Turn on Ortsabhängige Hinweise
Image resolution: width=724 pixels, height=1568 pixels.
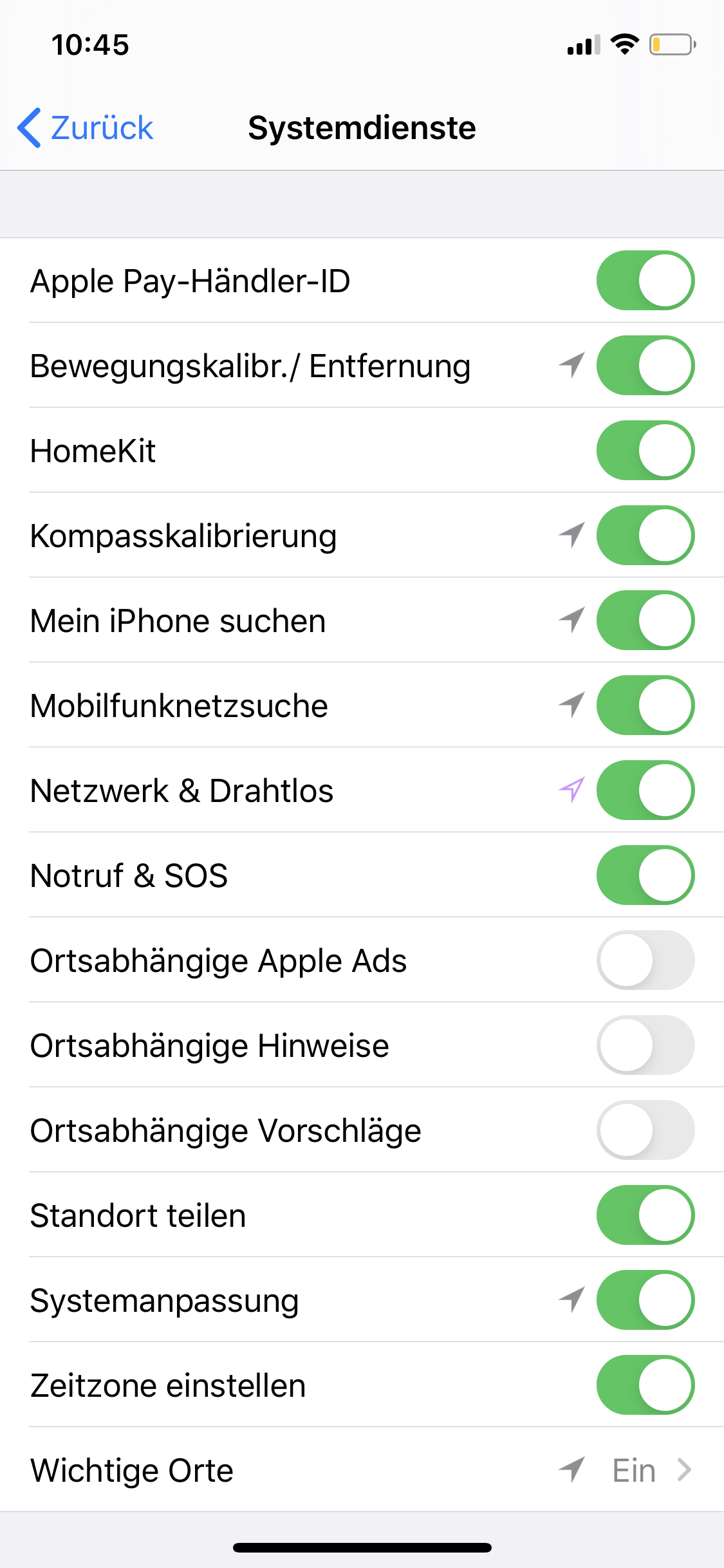click(x=645, y=1045)
